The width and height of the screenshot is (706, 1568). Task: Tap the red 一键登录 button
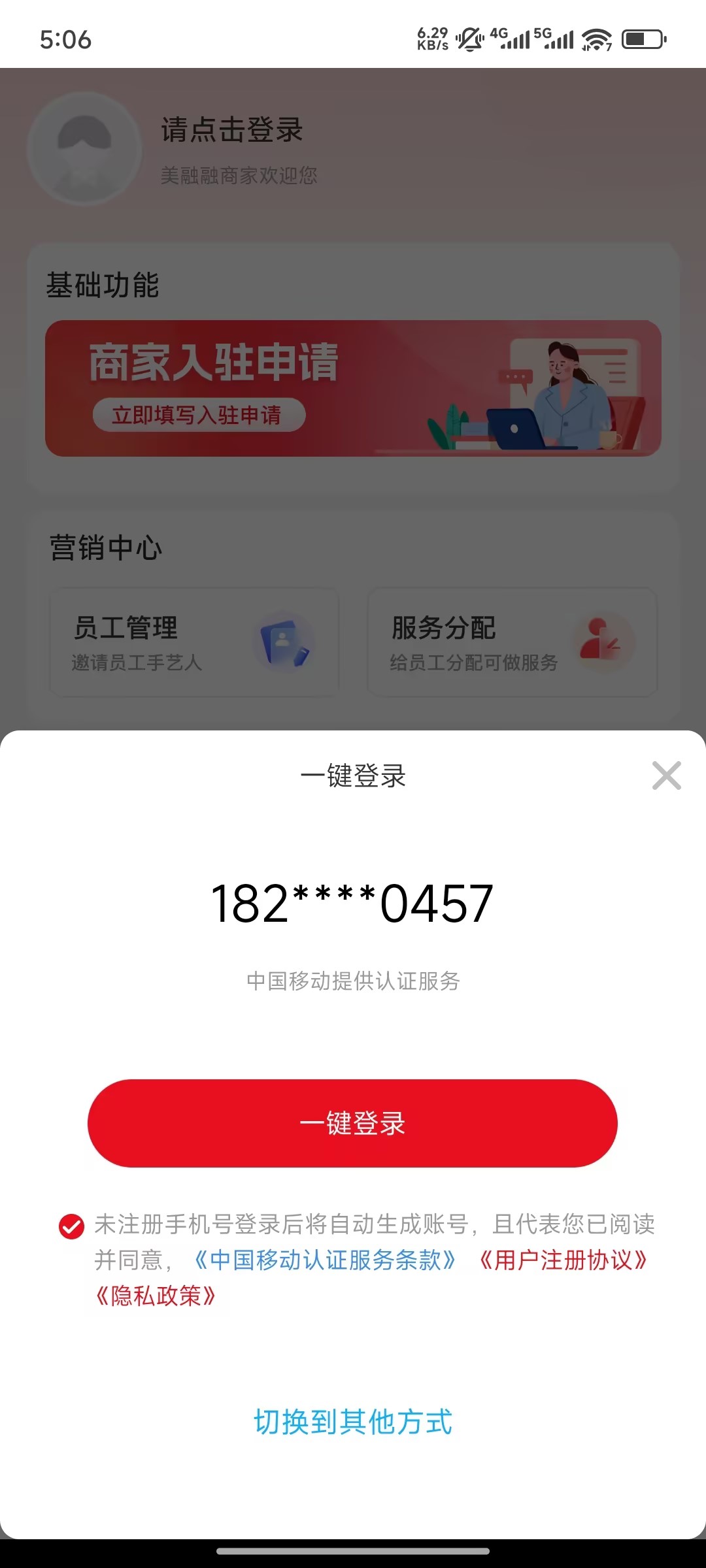tap(352, 1123)
